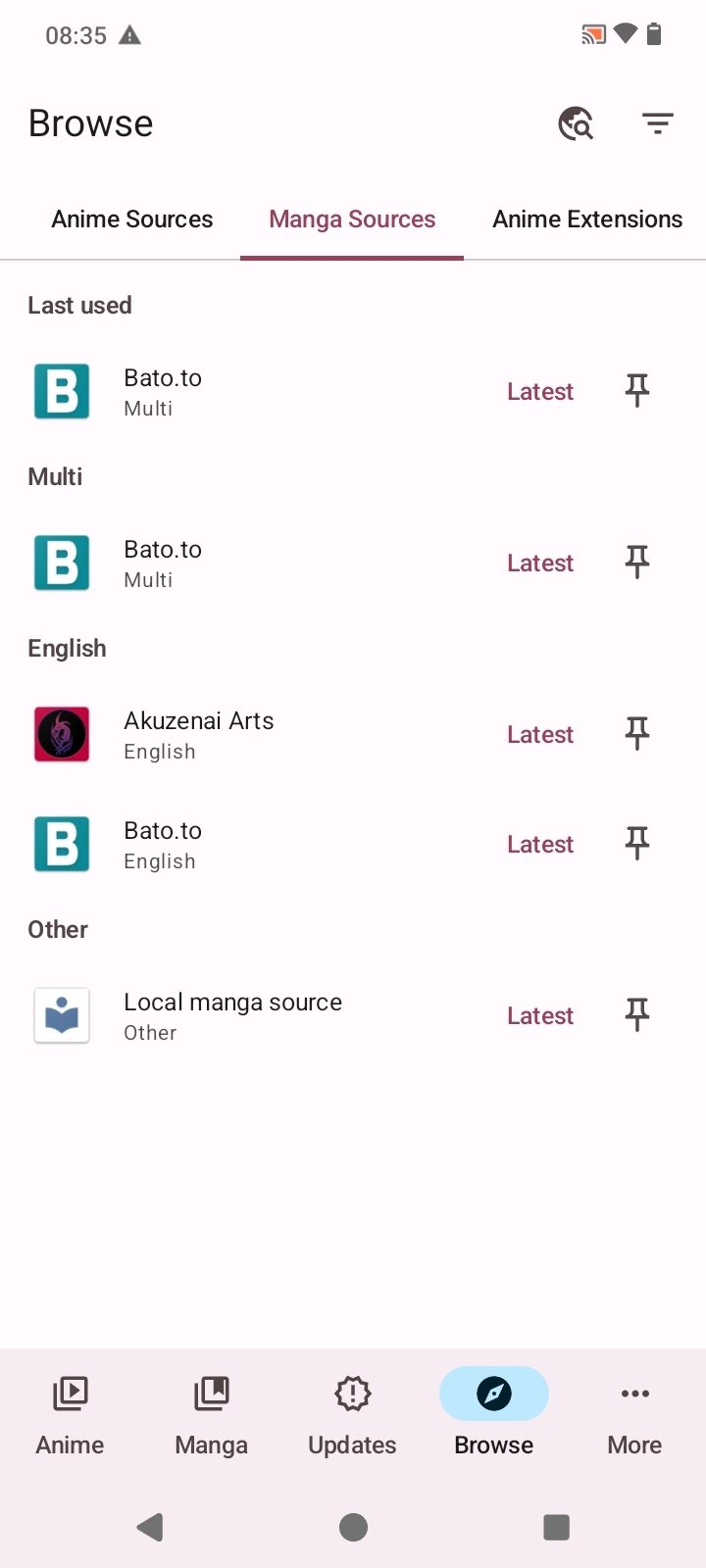Pin Bato.to in the Multi section
This screenshot has width=706, height=1568.
tap(637, 563)
